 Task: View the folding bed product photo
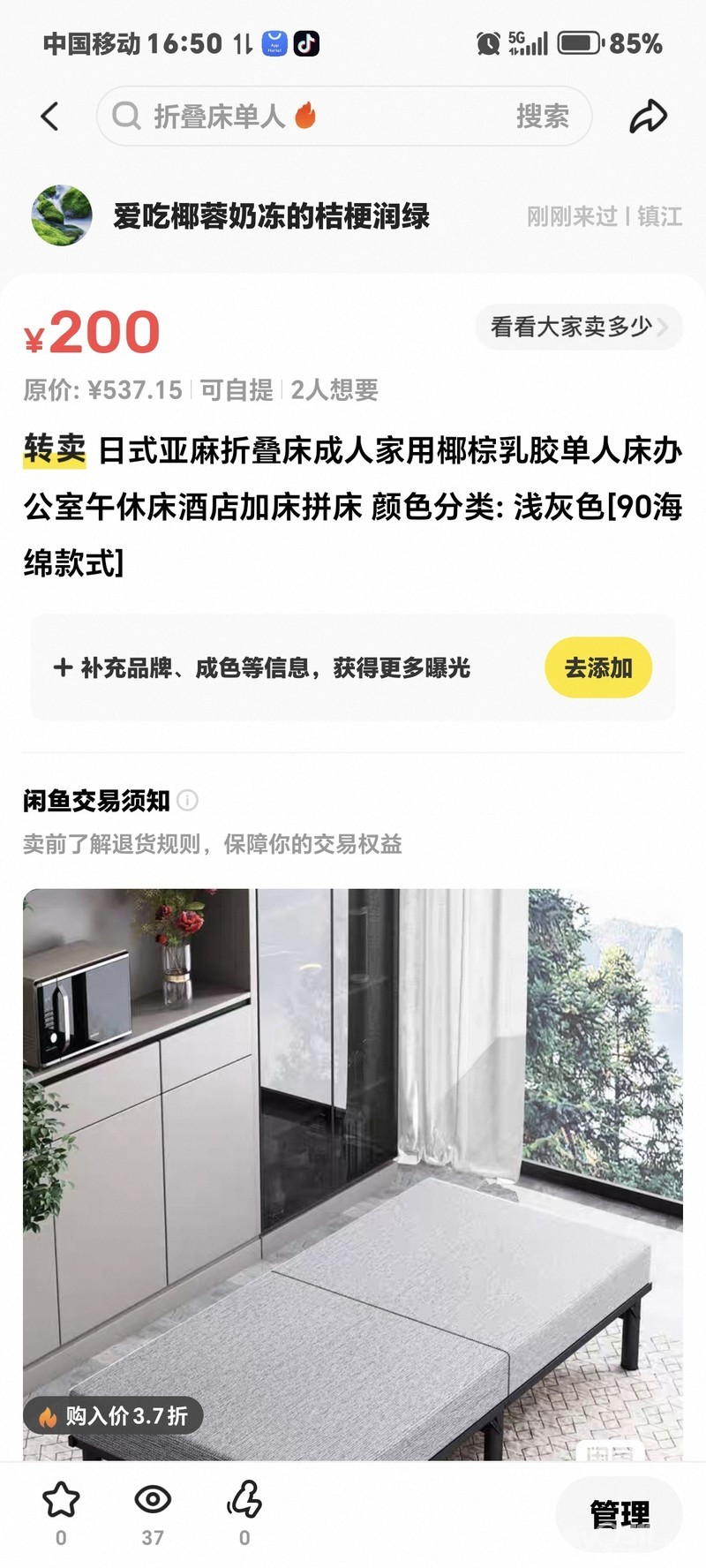(353, 1174)
